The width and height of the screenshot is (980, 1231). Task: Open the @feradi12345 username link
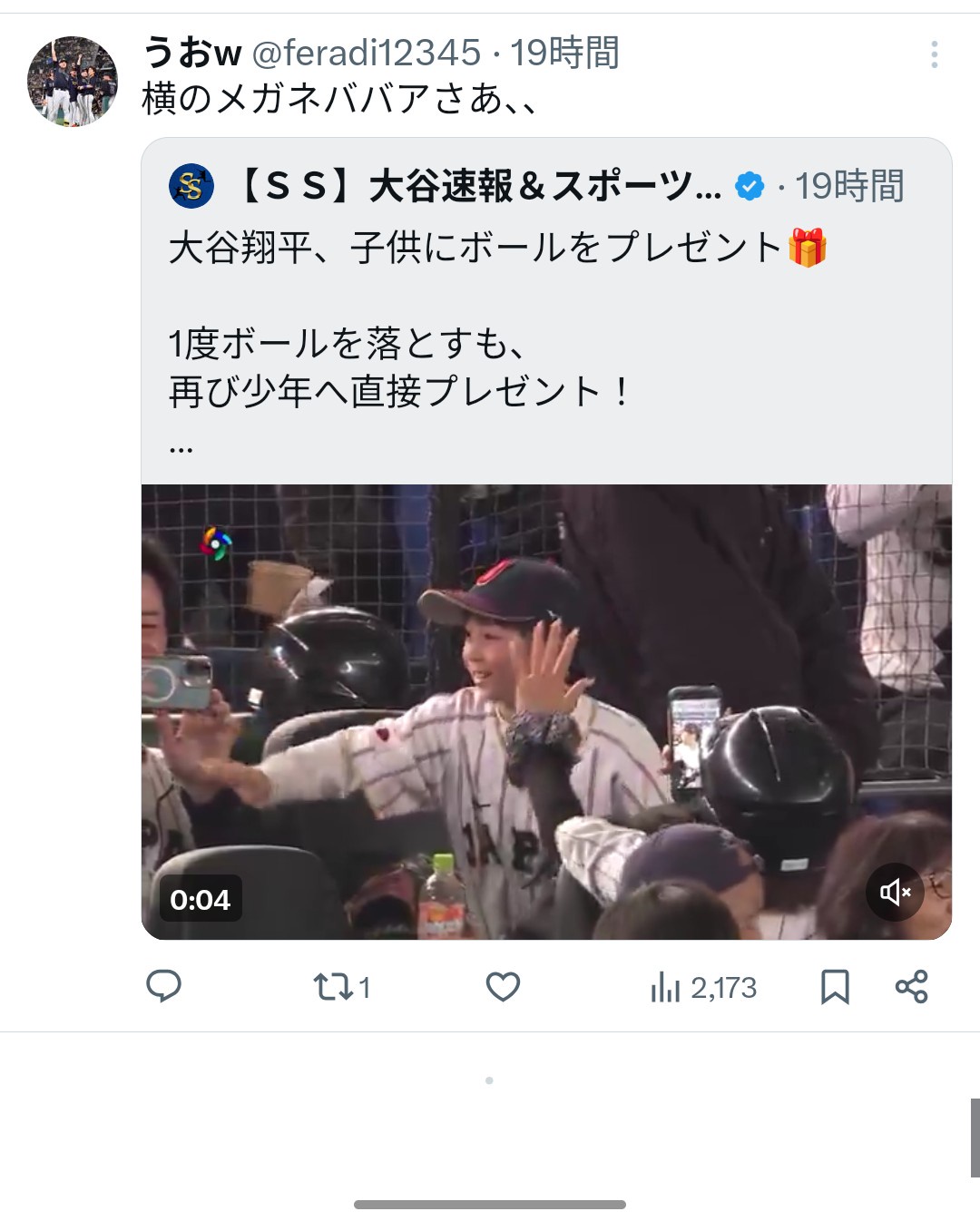pyautogui.click(x=366, y=54)
